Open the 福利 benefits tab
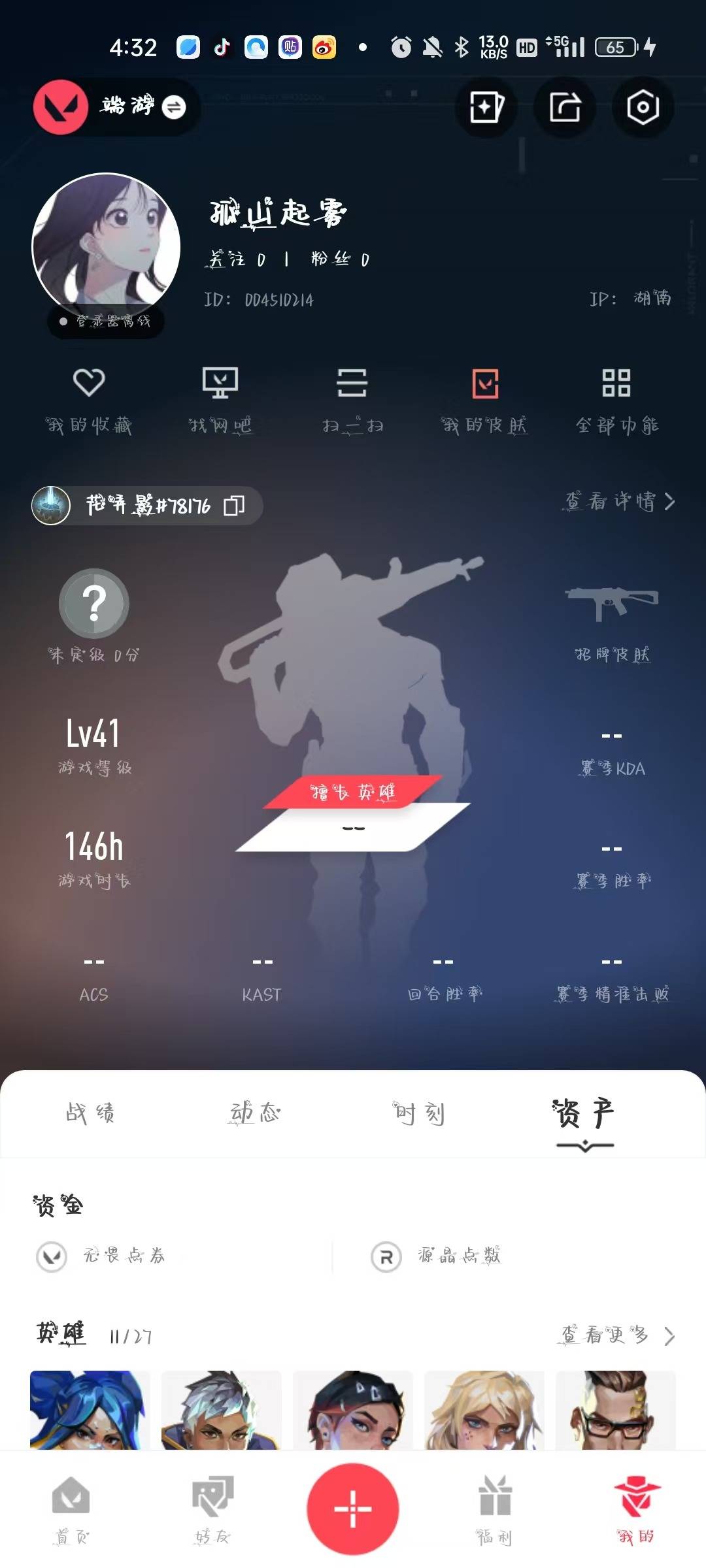Image resolution: width=706 pixels, height=1568 pixels. (x=494, y=1511)
